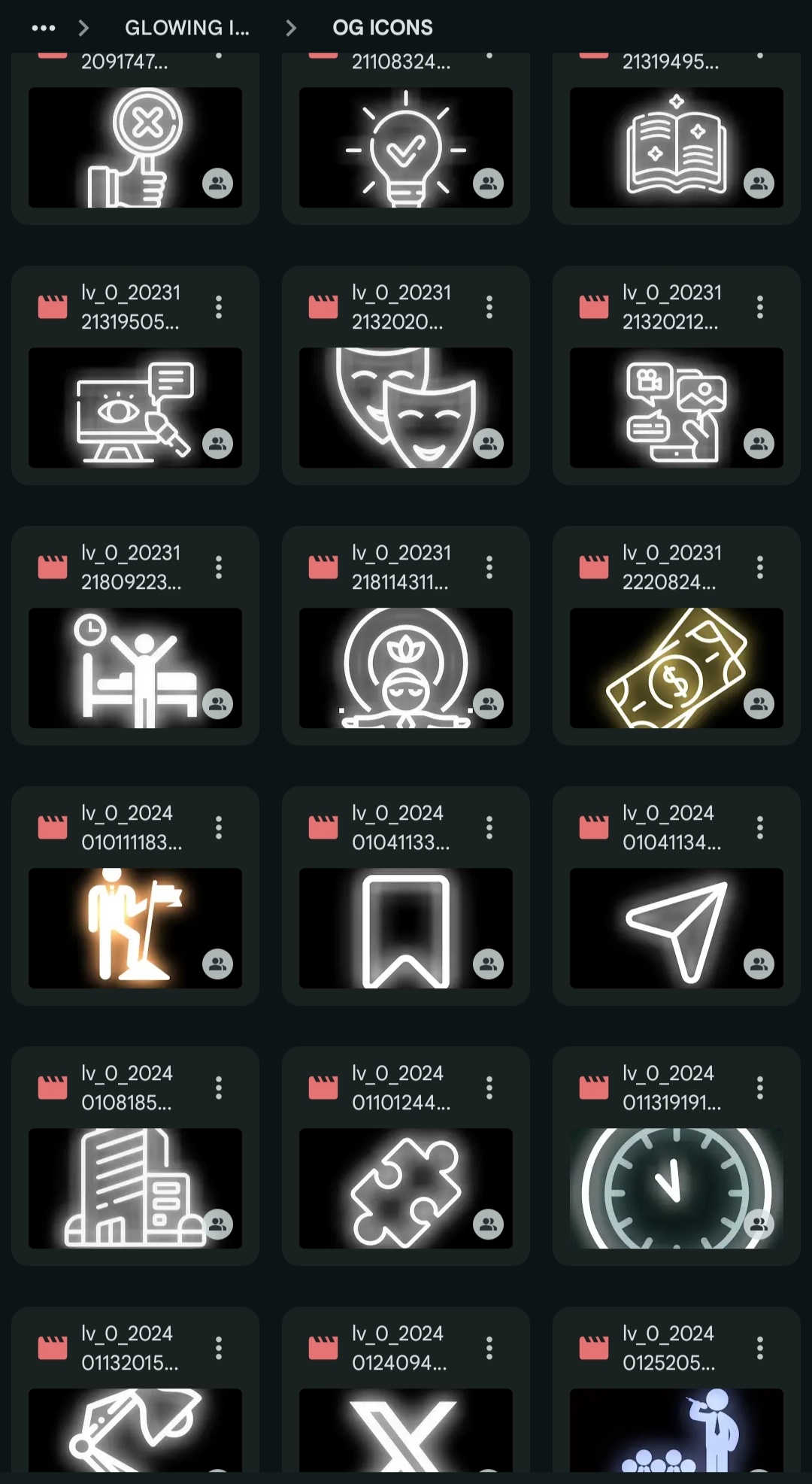Open the puzzle piece video
812x1484 pixels.
point(405,1188)
